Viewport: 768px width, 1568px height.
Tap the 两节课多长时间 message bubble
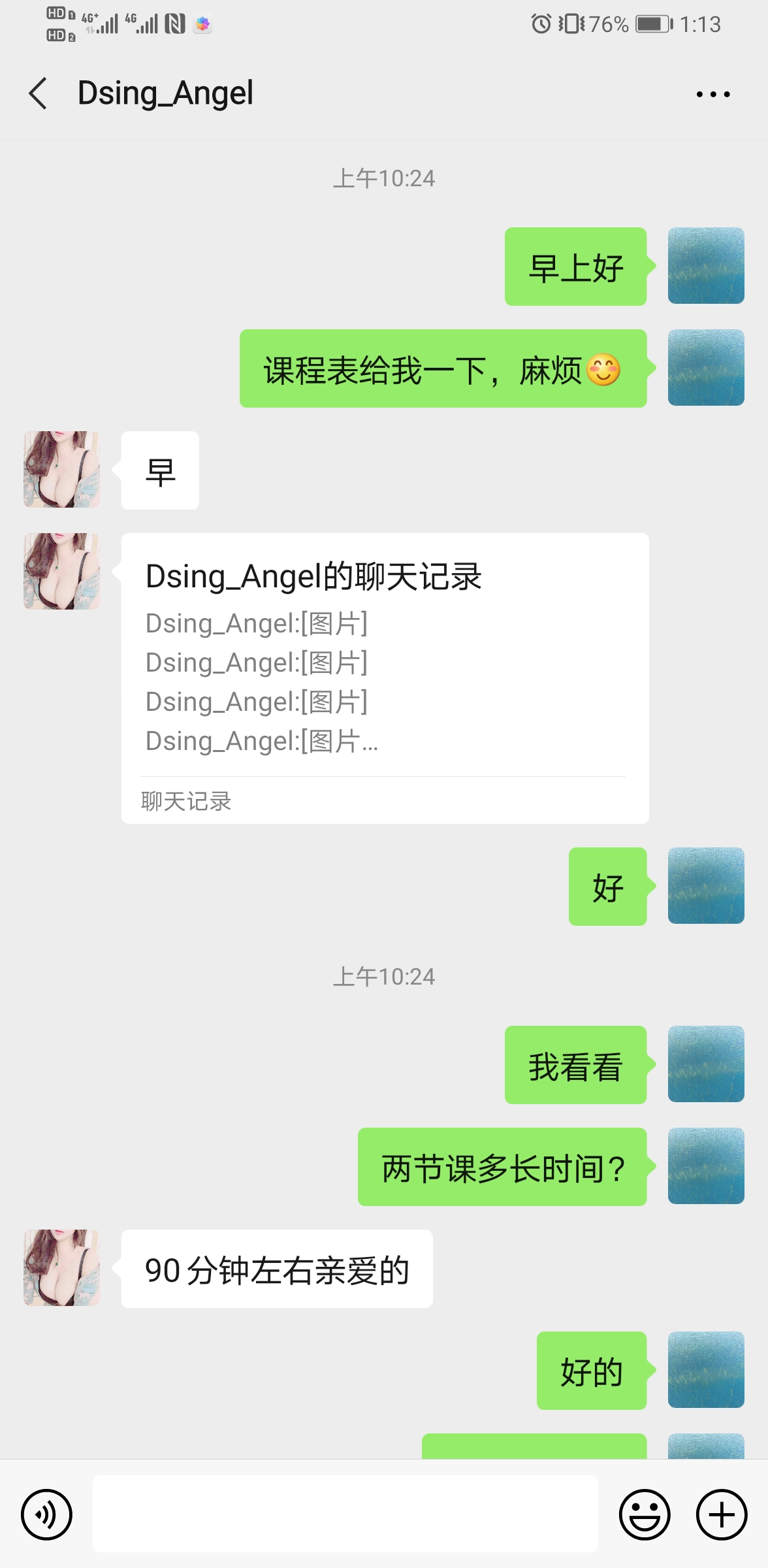coord(502,1168)
